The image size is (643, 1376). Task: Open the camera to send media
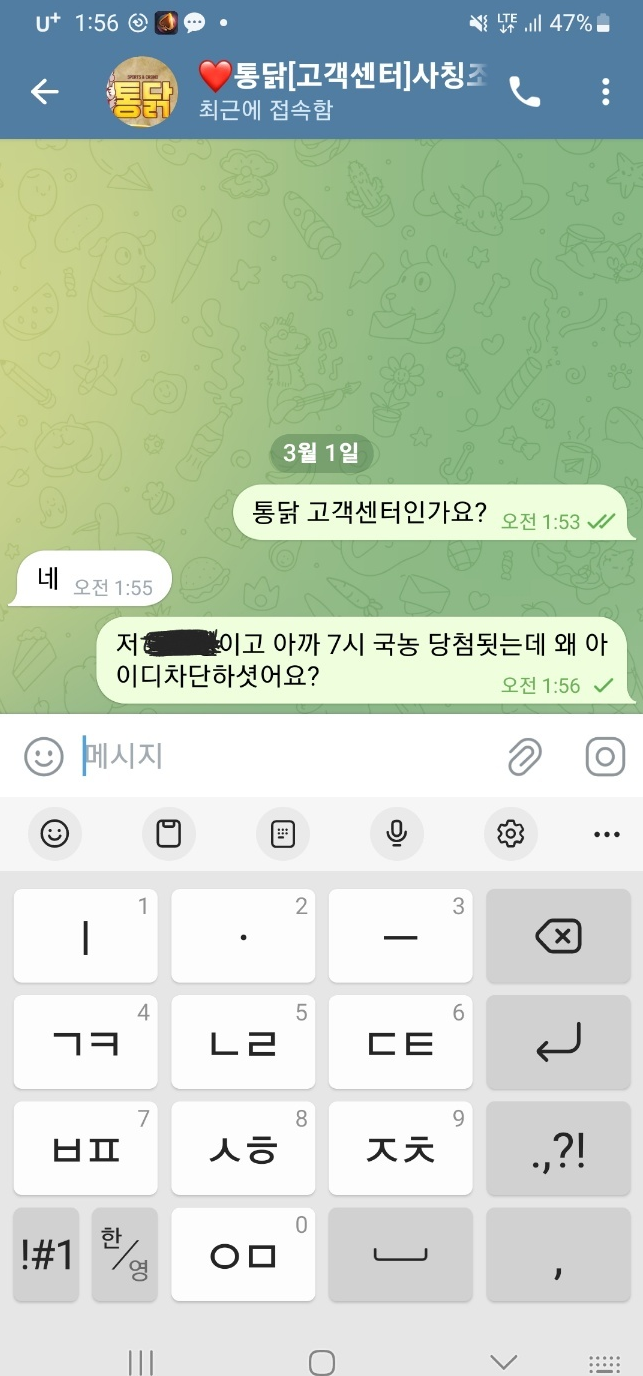click(604, 757)
